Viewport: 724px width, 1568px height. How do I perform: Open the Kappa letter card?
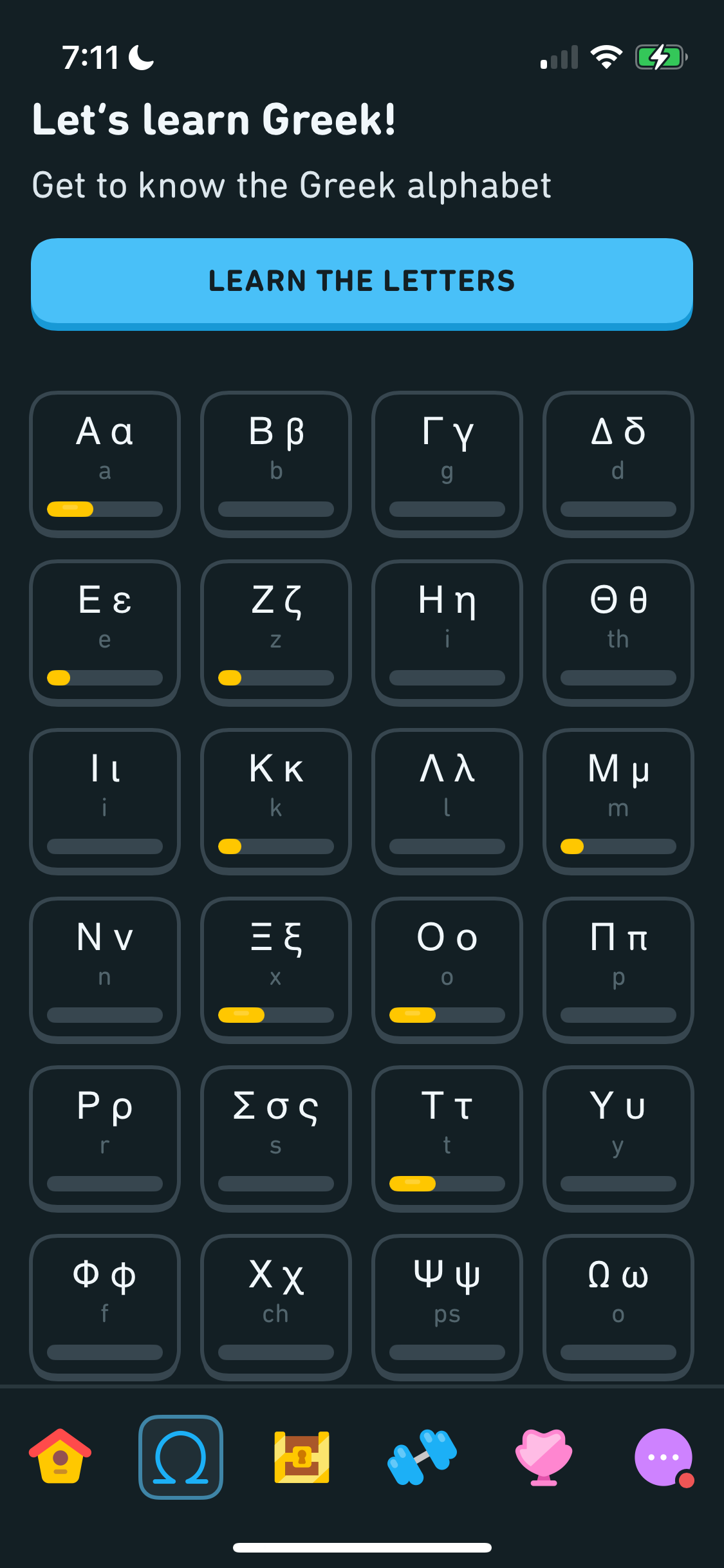coord(276,801)
